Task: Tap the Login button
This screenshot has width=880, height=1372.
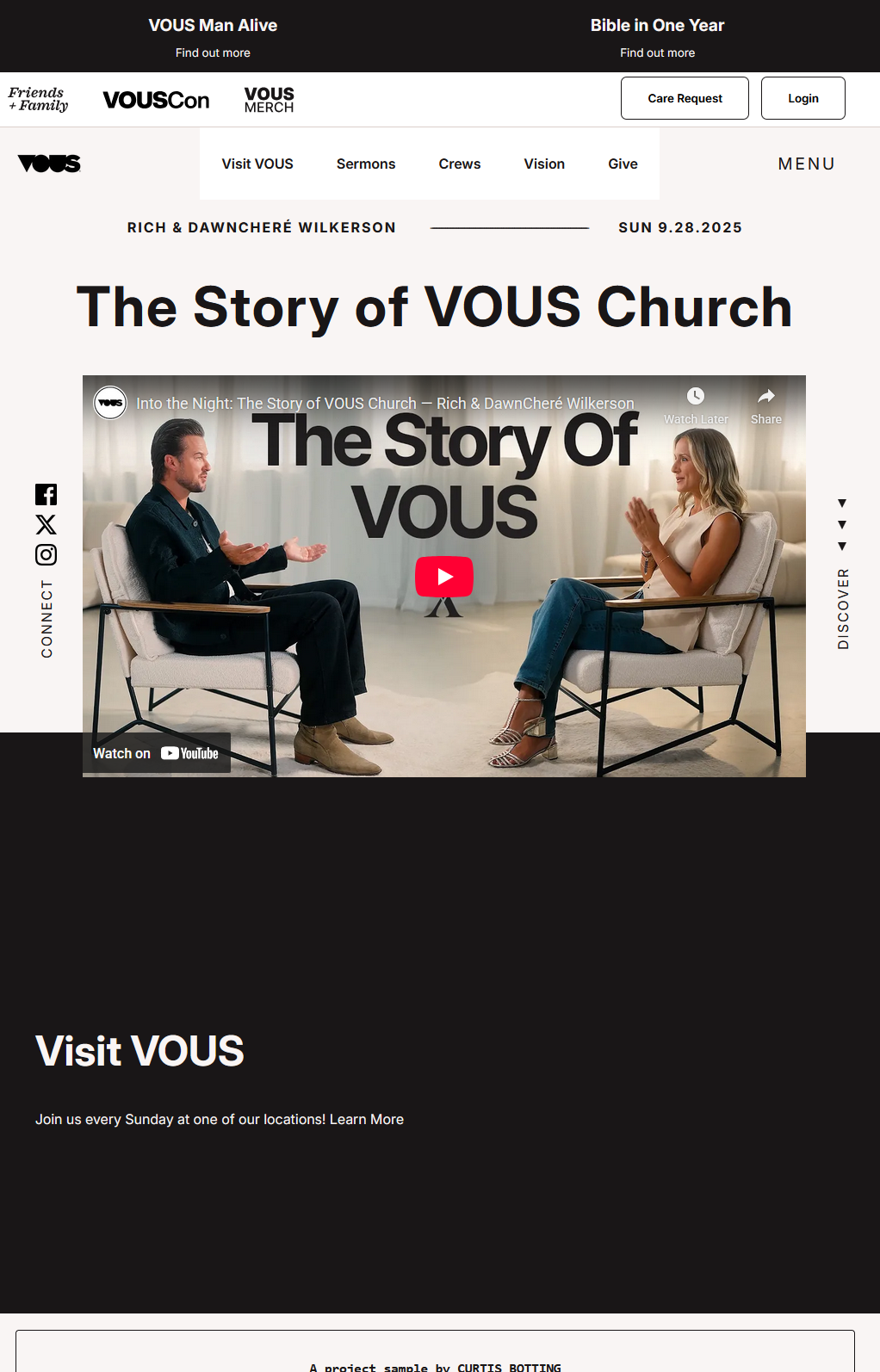Action: [803, 98]
